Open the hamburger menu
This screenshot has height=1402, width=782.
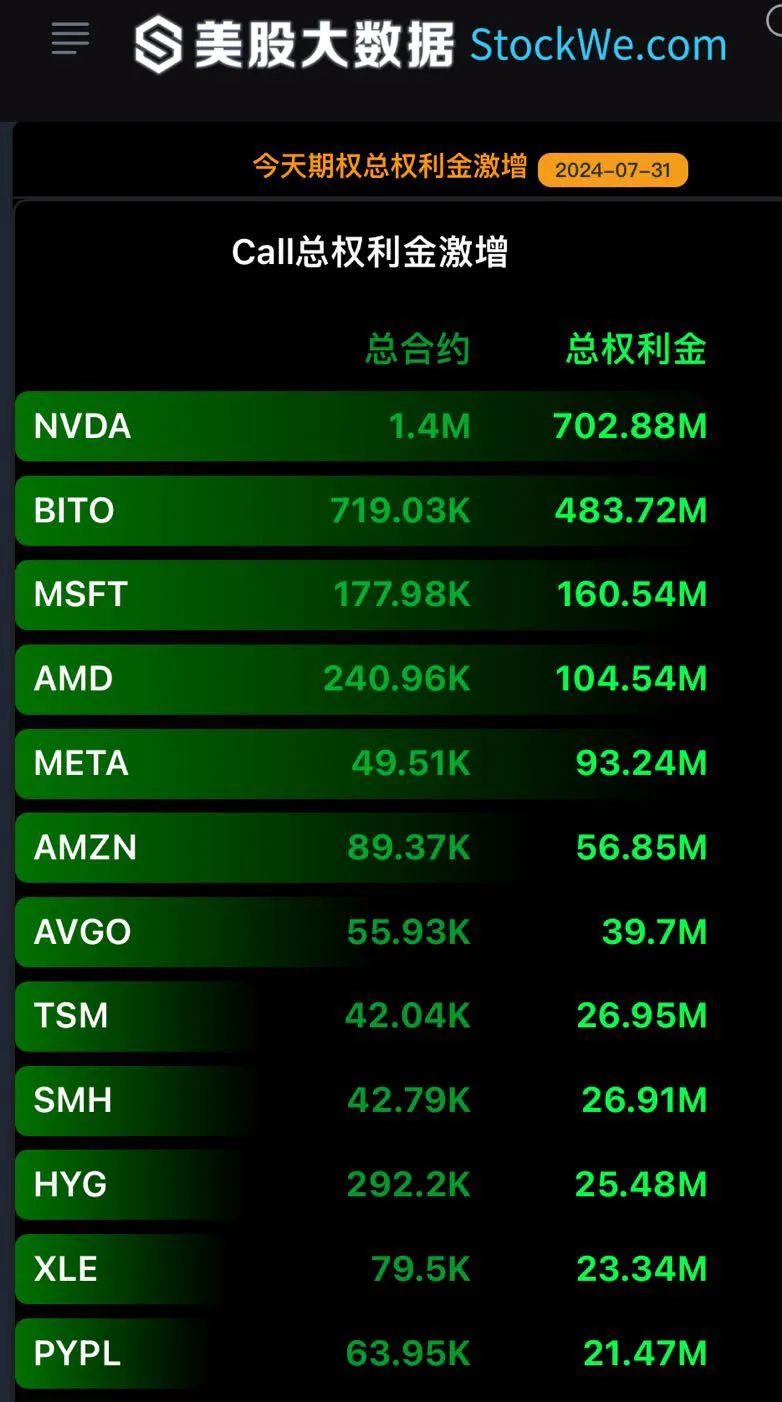(70, 39)
